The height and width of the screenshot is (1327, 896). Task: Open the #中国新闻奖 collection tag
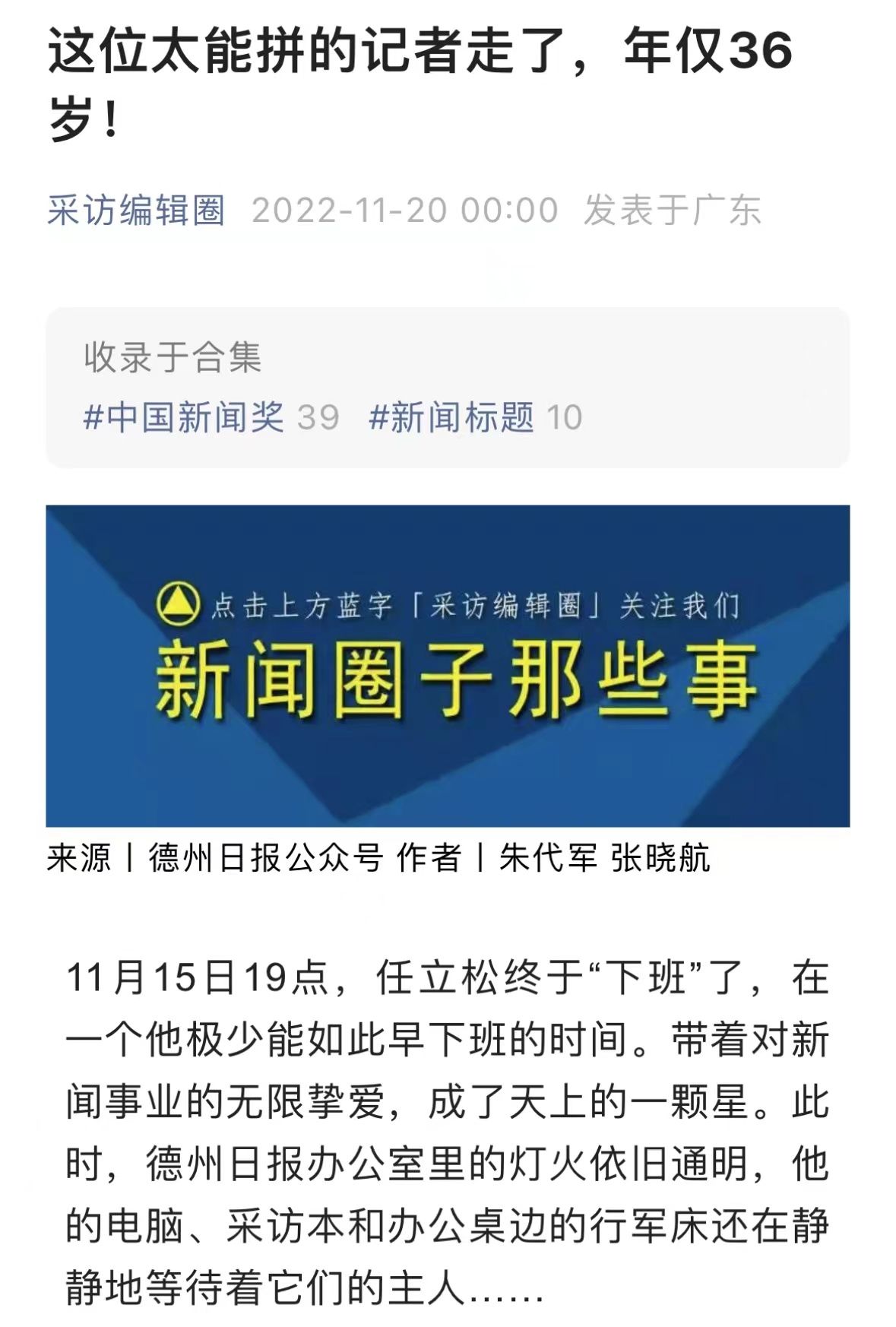tap(183, 417)
